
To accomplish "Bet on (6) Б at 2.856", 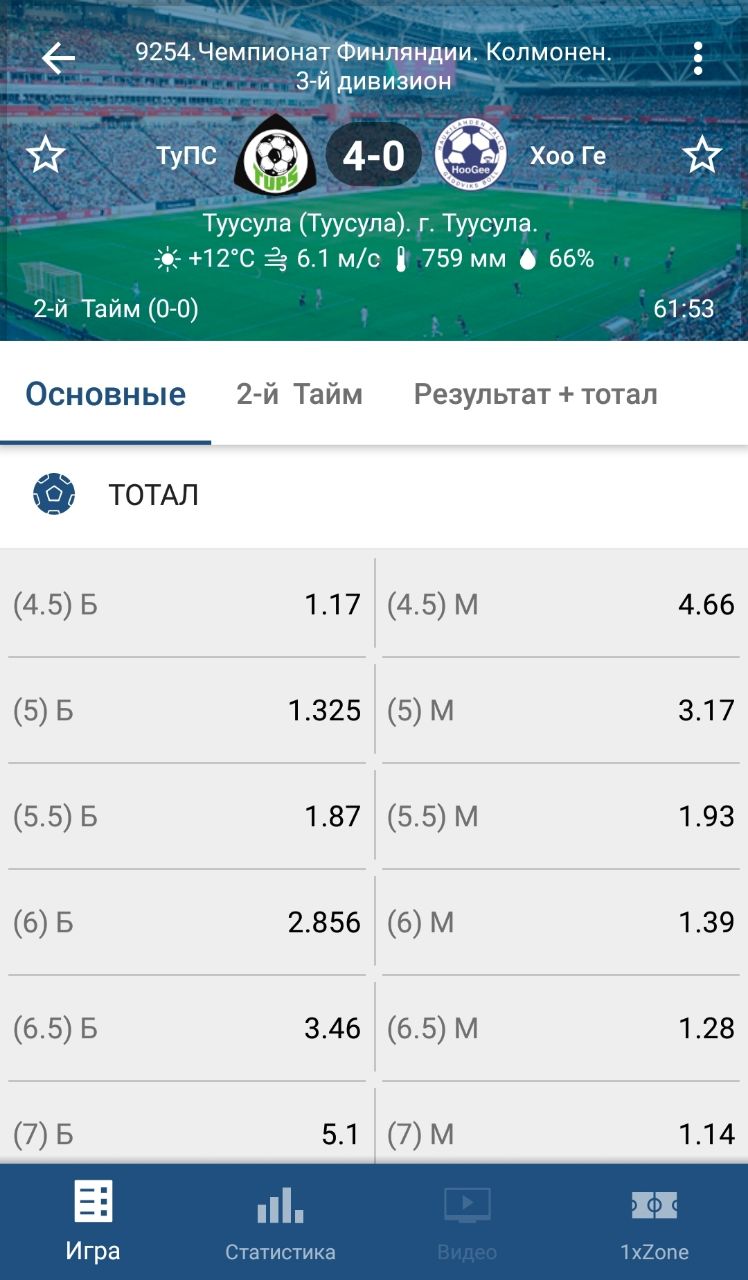I will 187,922.
